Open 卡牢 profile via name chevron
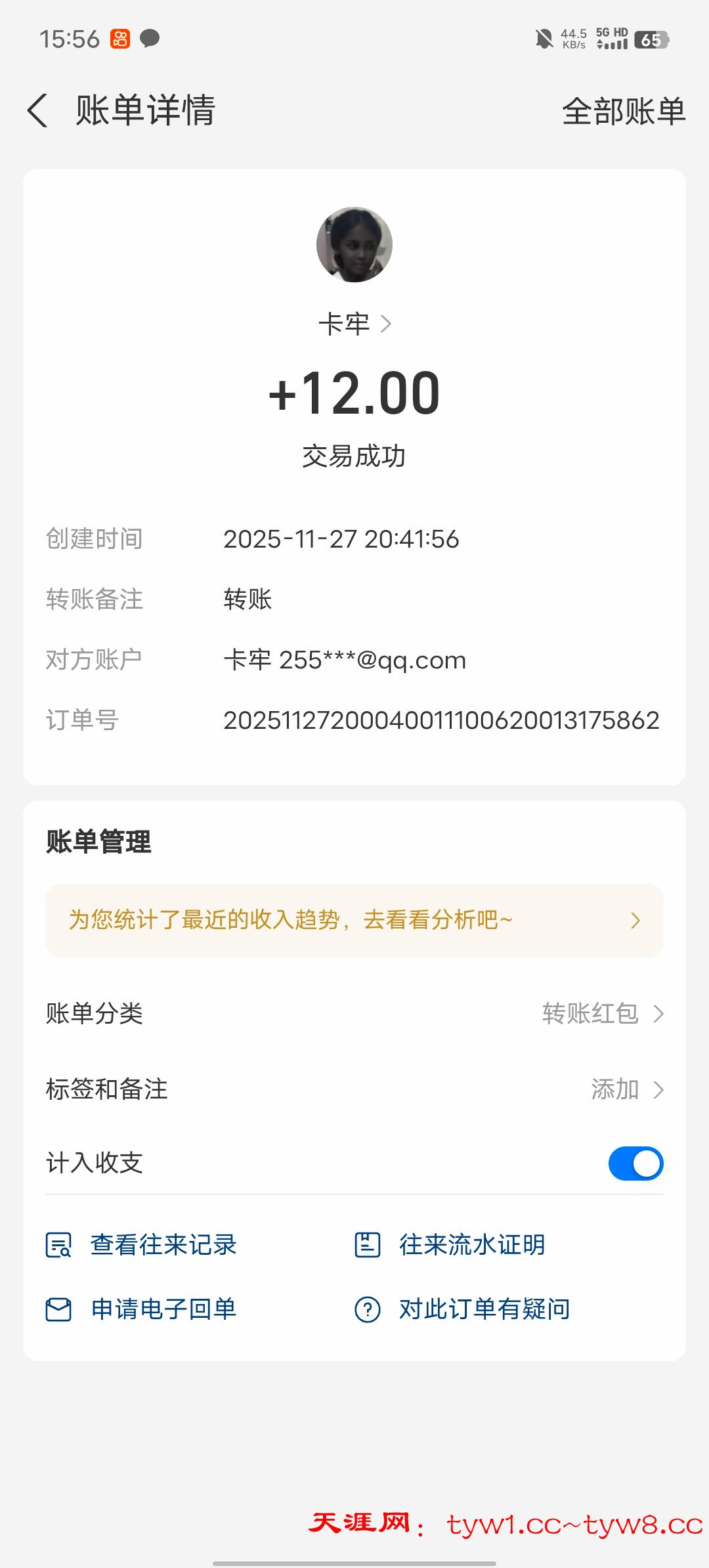Screen dimensions: 709x1568 [x=355, y=324]
